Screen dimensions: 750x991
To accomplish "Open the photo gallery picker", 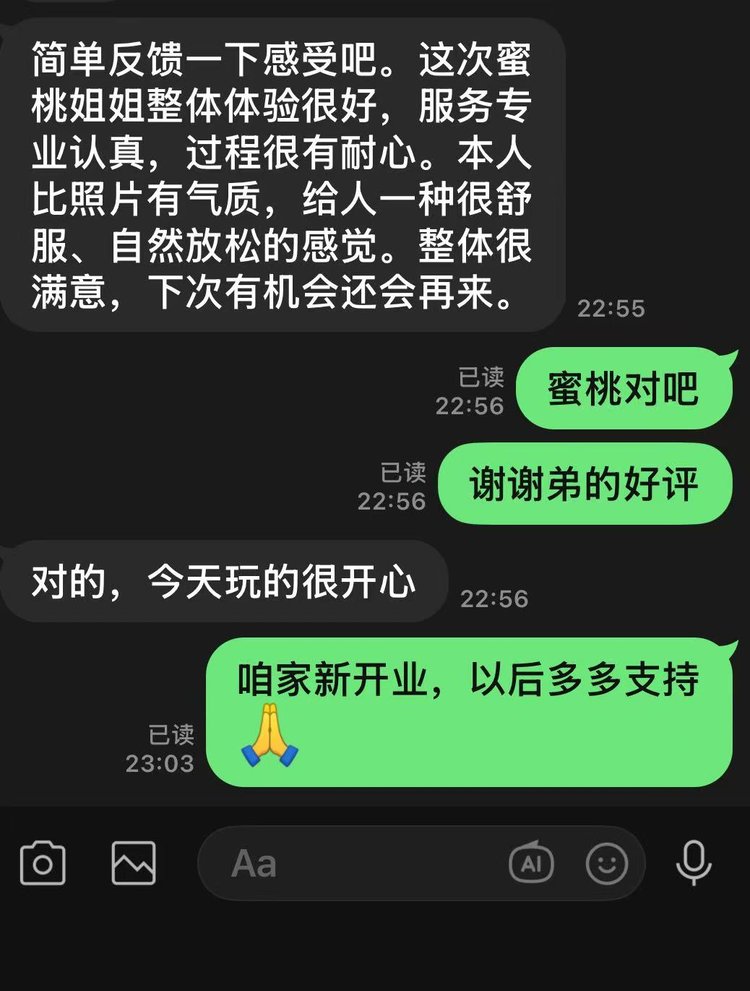I will 134,863.
